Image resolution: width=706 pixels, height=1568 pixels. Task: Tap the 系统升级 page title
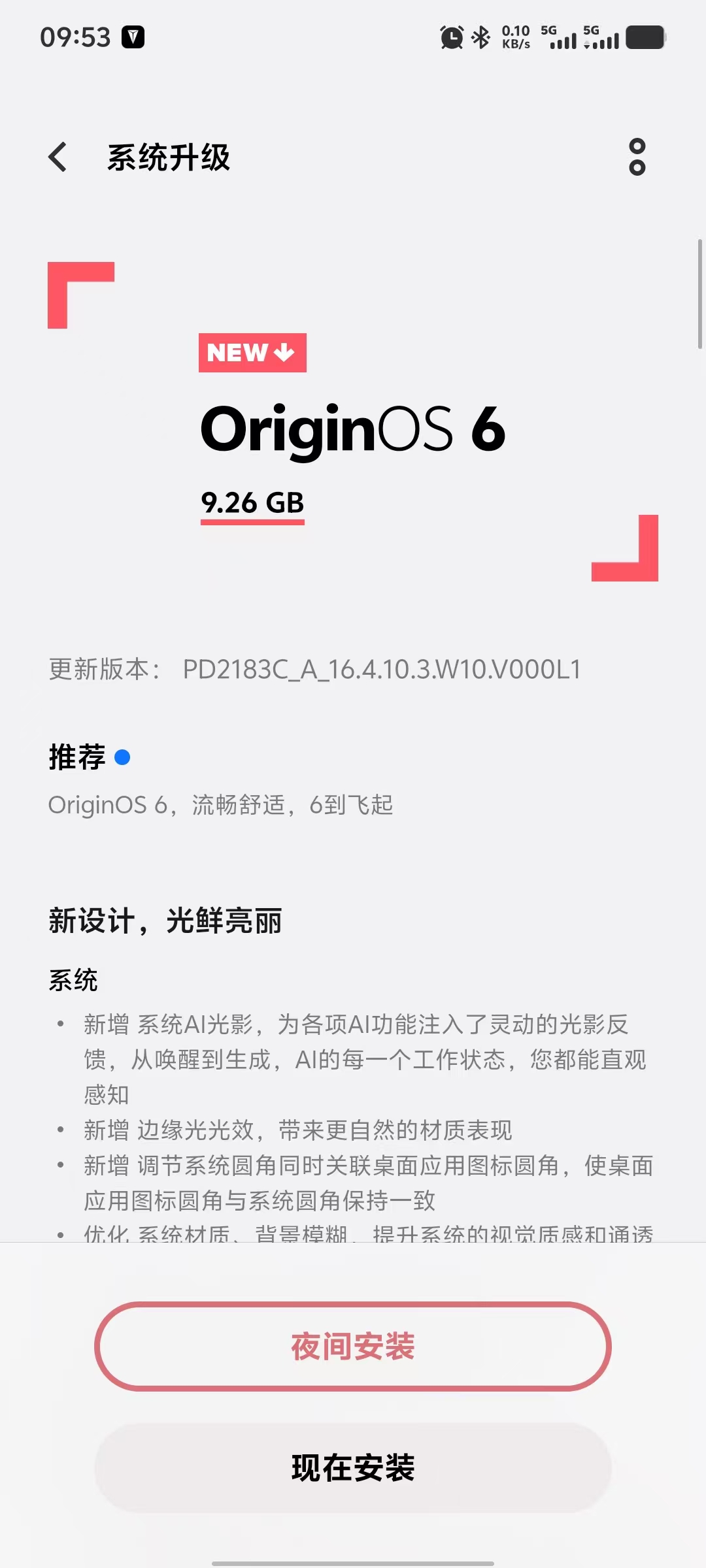167,157
